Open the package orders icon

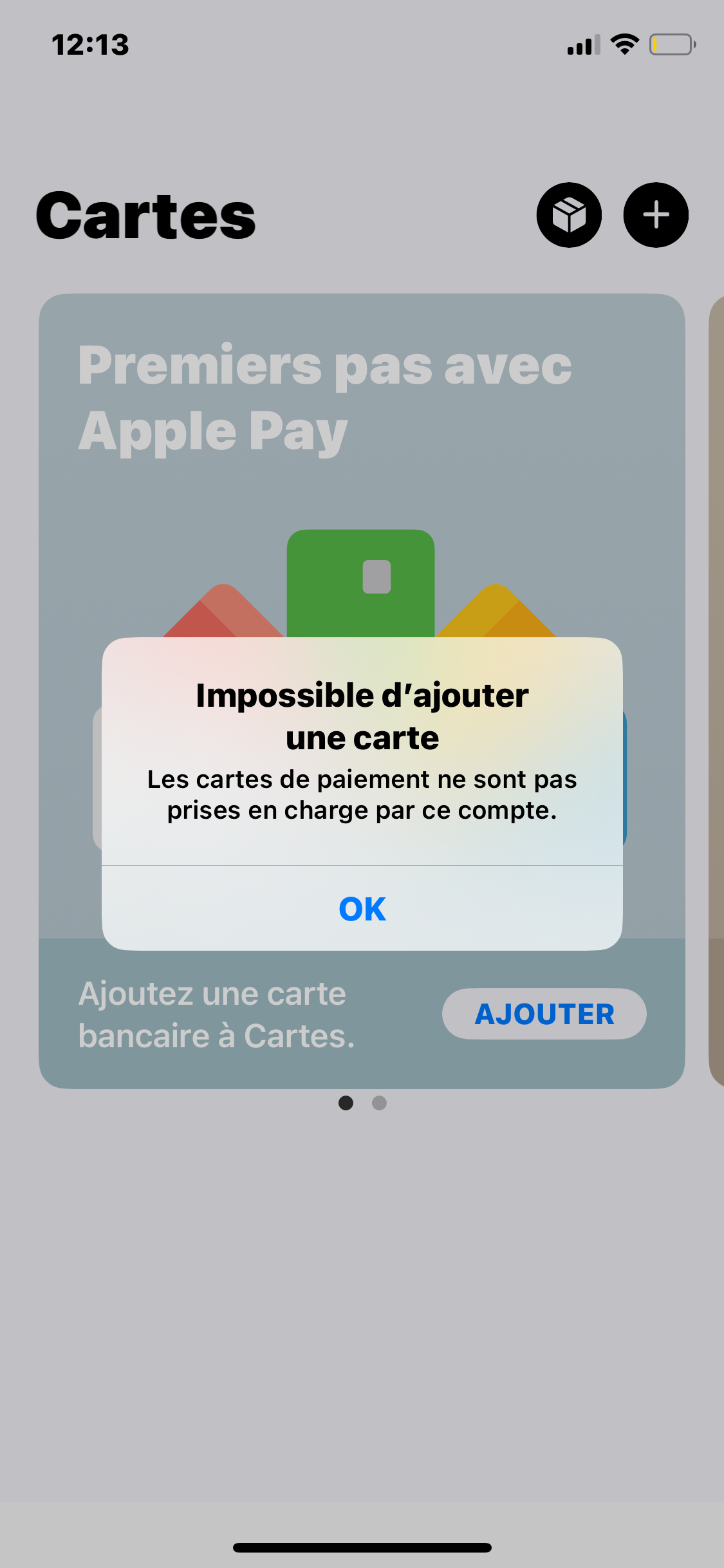(x=569, y=215)
